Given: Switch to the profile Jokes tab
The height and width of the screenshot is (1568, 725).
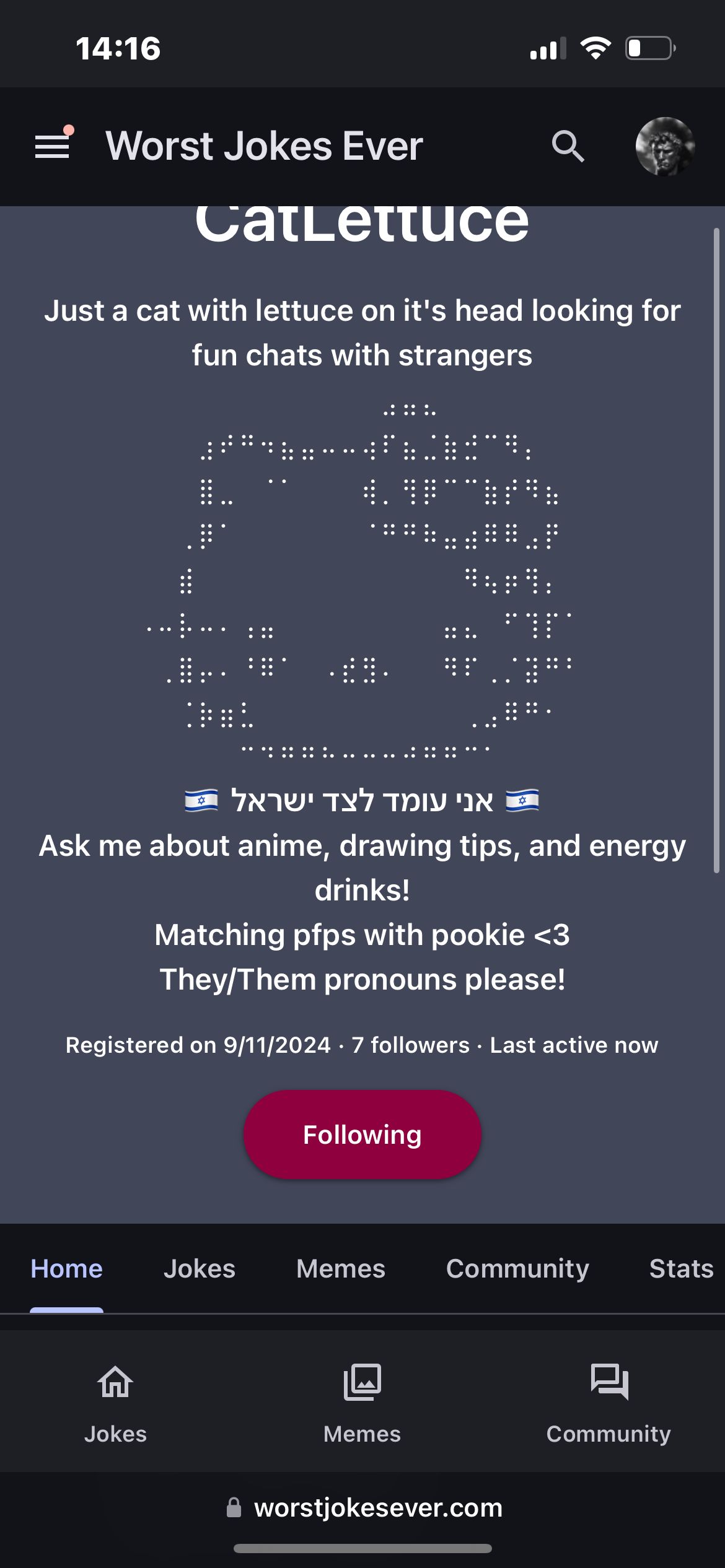Looking at the screenshot, I should coord(199,1268).
